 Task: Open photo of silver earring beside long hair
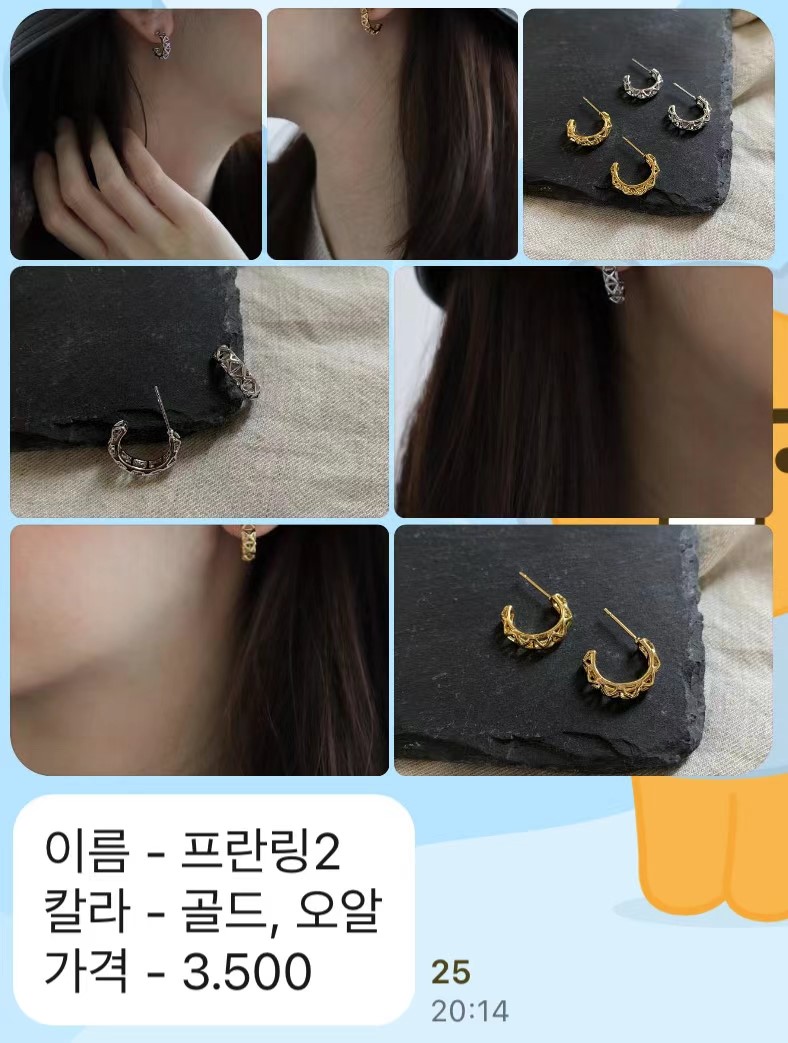coord(583,391)
